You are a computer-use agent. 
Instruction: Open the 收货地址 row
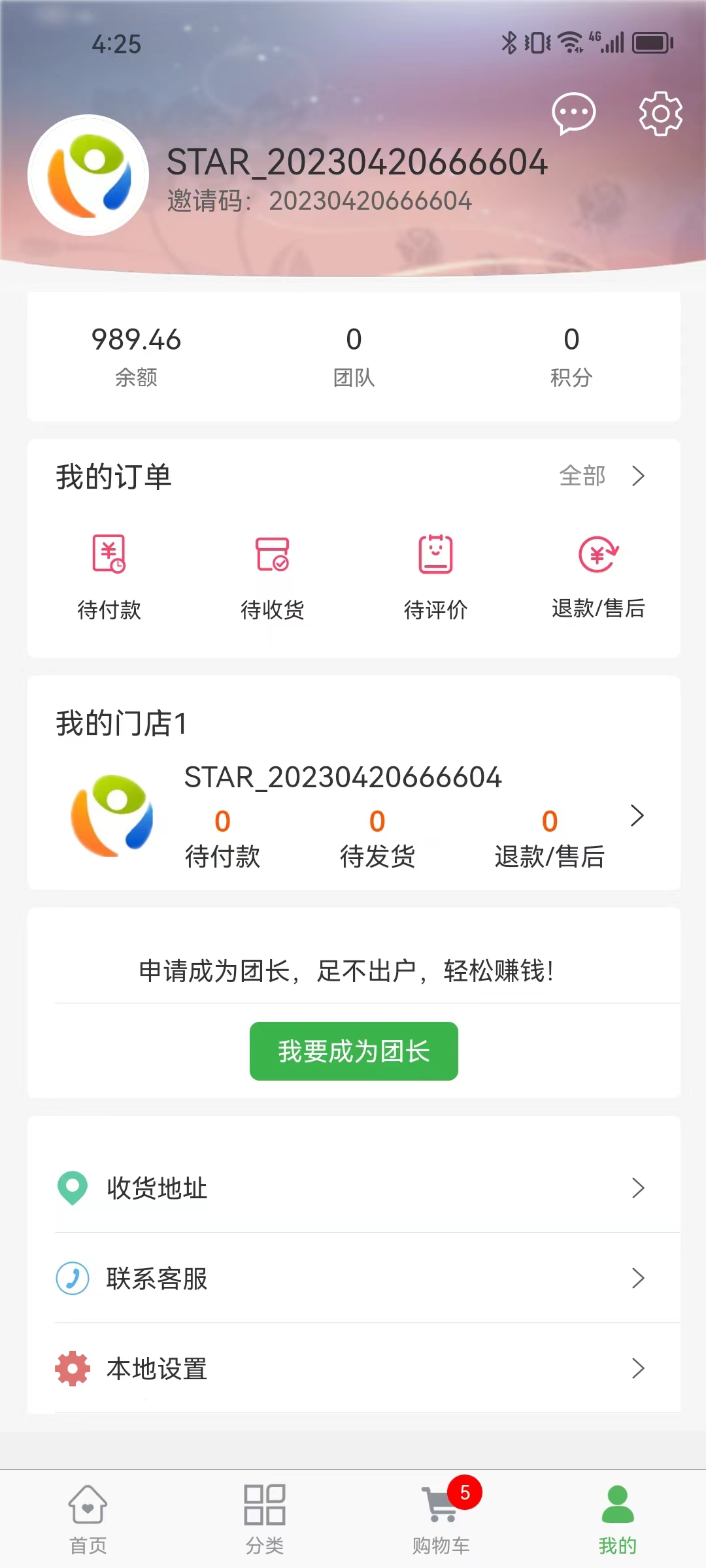point(353,1188)
